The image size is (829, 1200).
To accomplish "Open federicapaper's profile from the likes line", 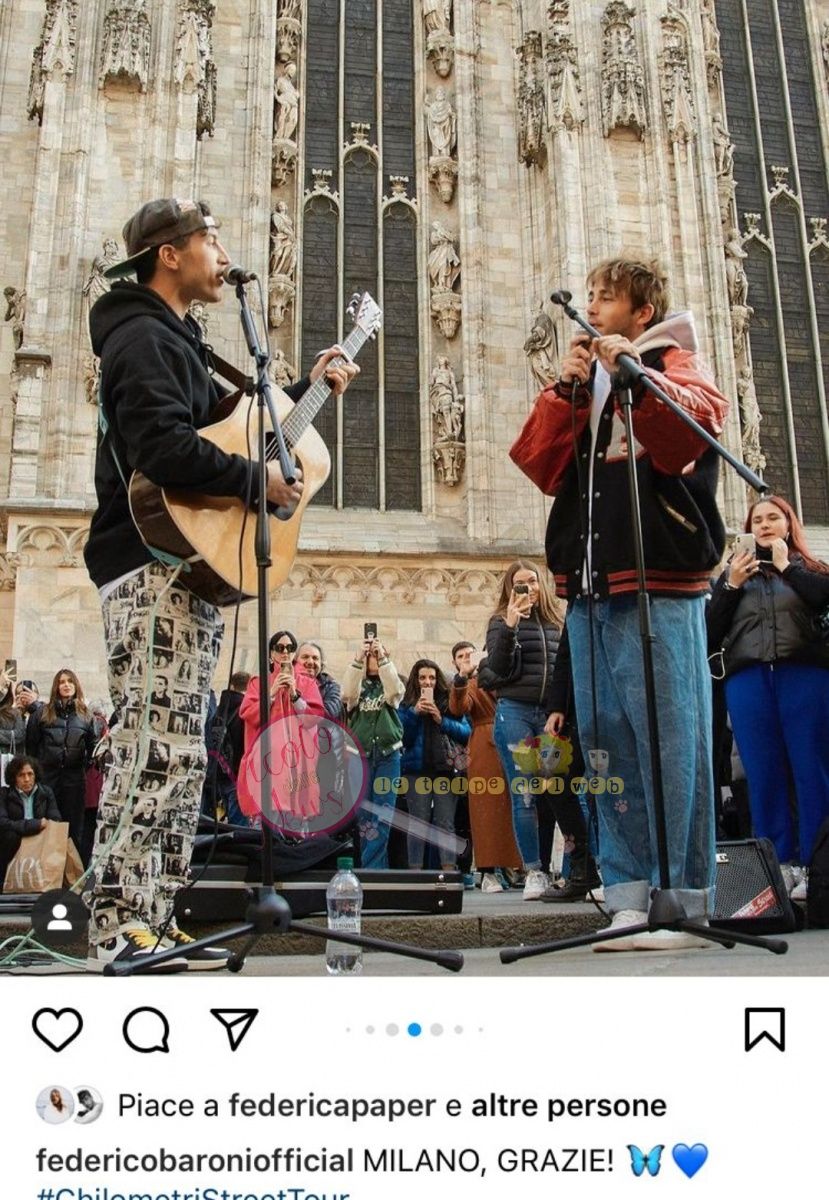I will pos(332,1105).
